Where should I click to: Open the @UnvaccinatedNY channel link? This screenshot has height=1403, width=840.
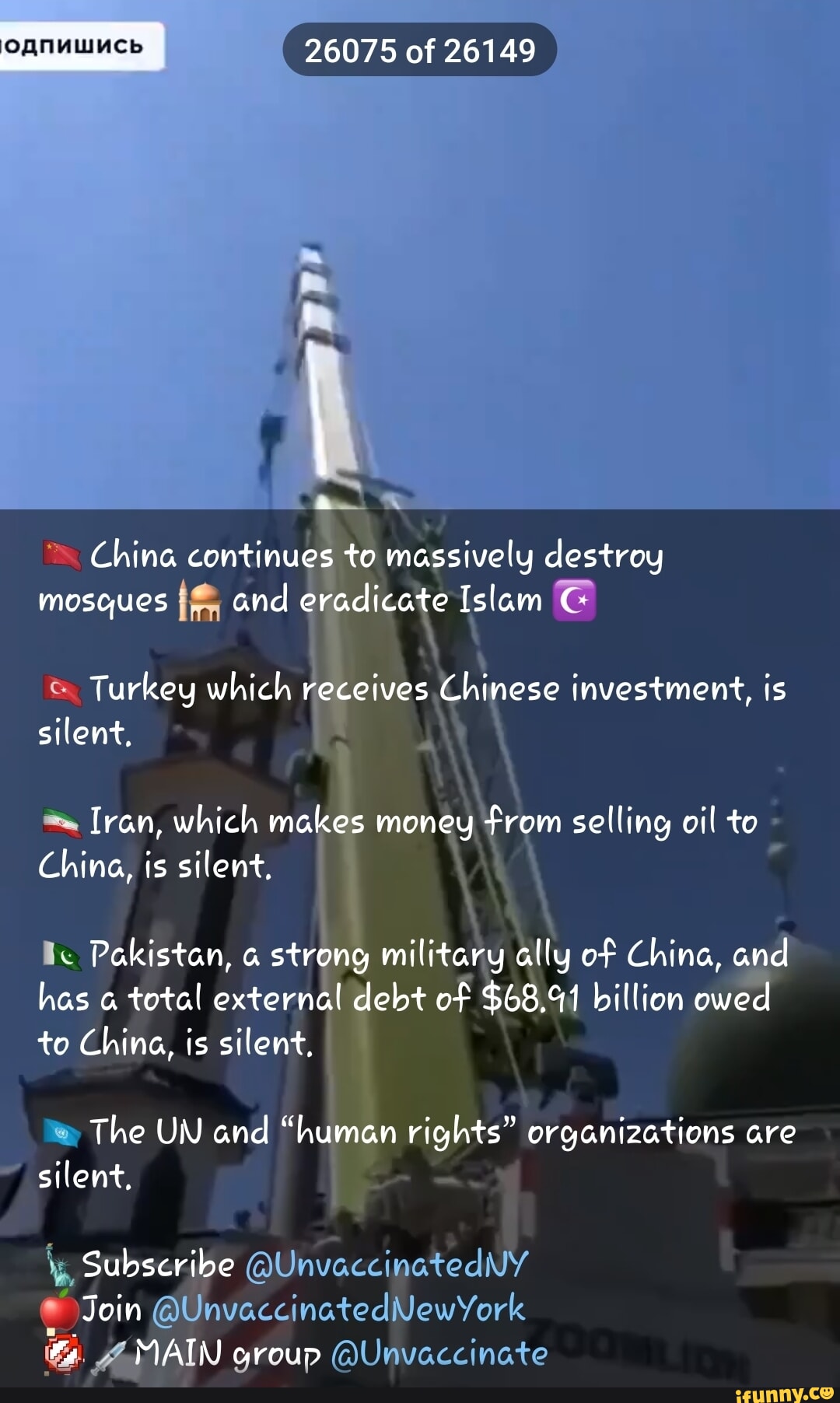click(387, 1265)
